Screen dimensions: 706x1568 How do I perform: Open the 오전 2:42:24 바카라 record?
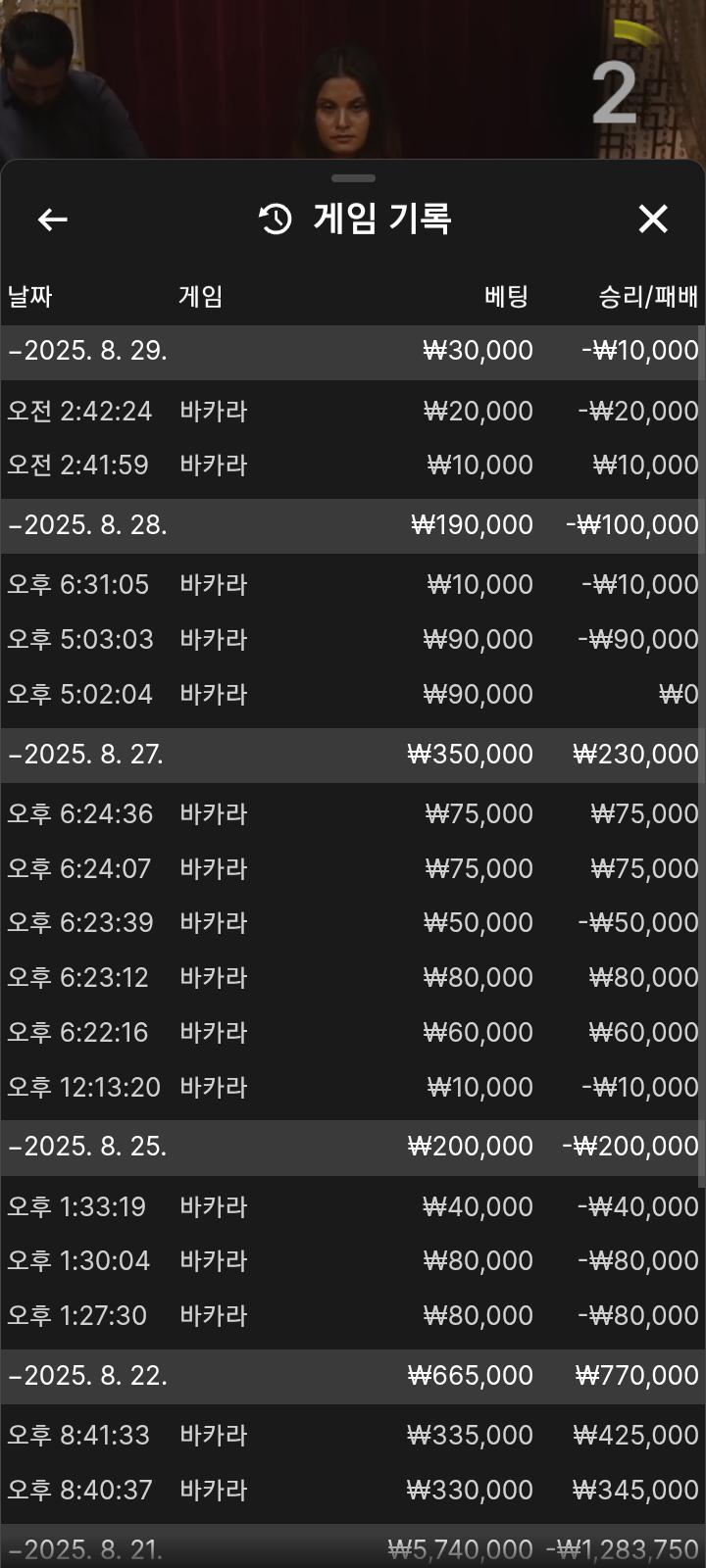[x=353, y=412]
